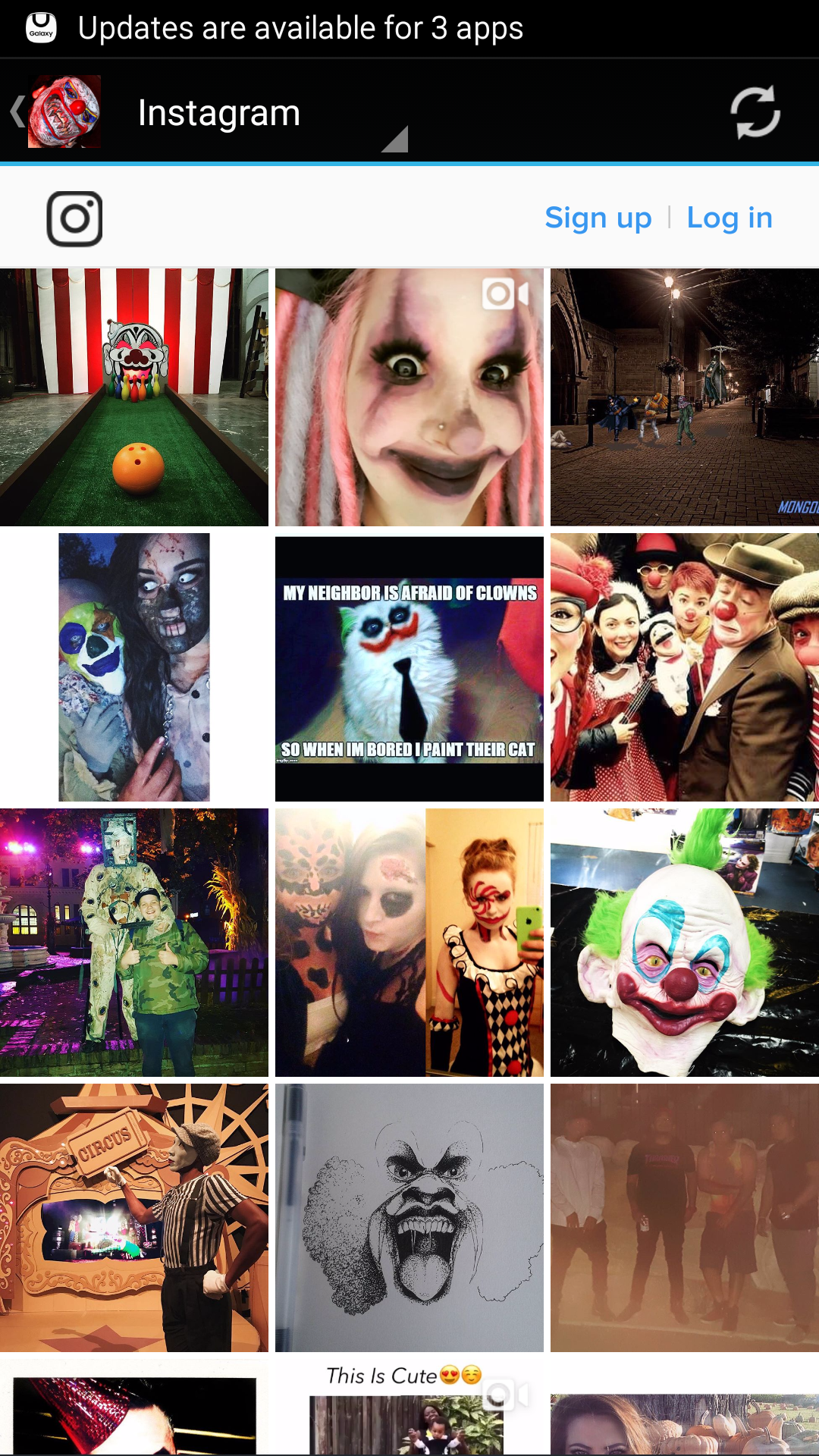Viewport: 819px width, 1456px height.
Task: Play the This Is Cute video
Action: [409, 1410]
